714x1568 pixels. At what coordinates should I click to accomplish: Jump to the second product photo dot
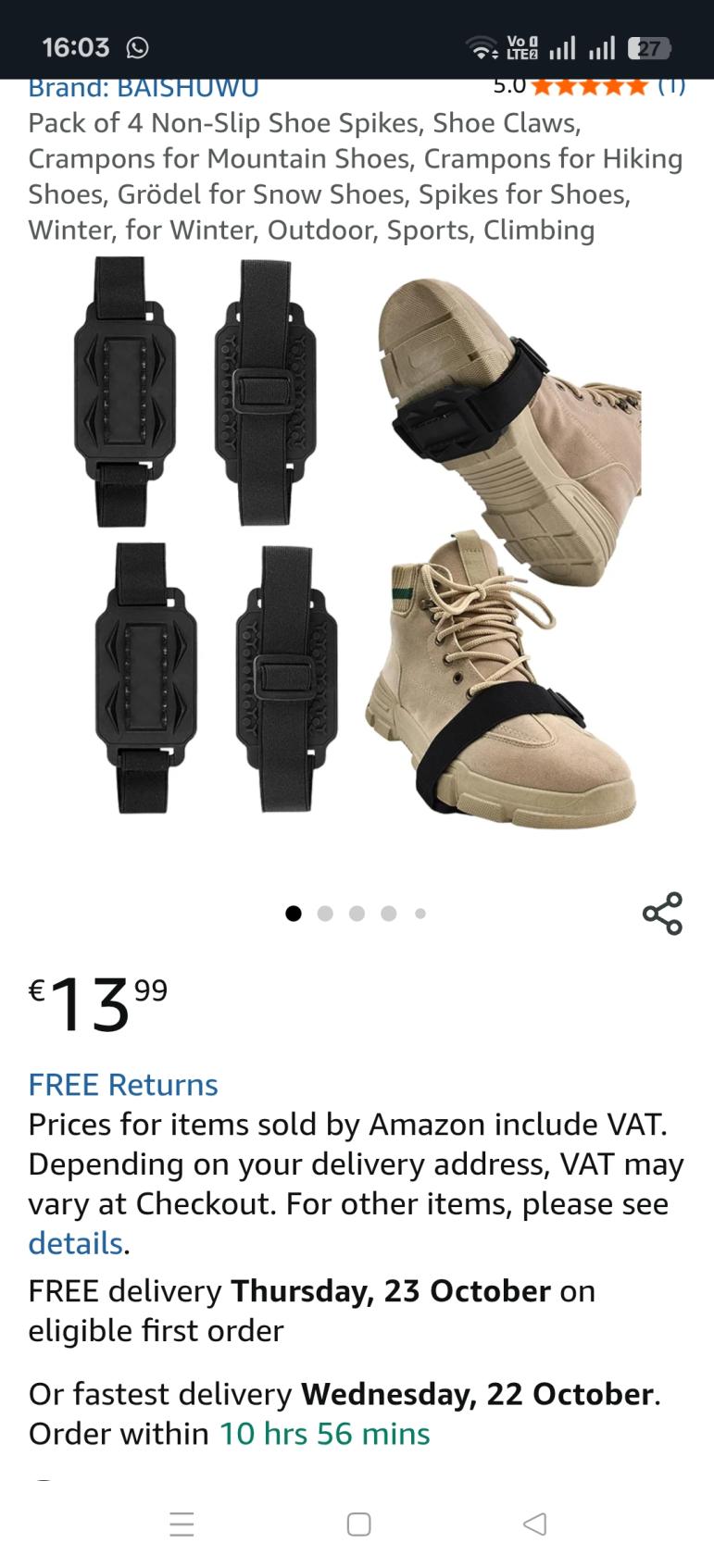tap(325, 914)
